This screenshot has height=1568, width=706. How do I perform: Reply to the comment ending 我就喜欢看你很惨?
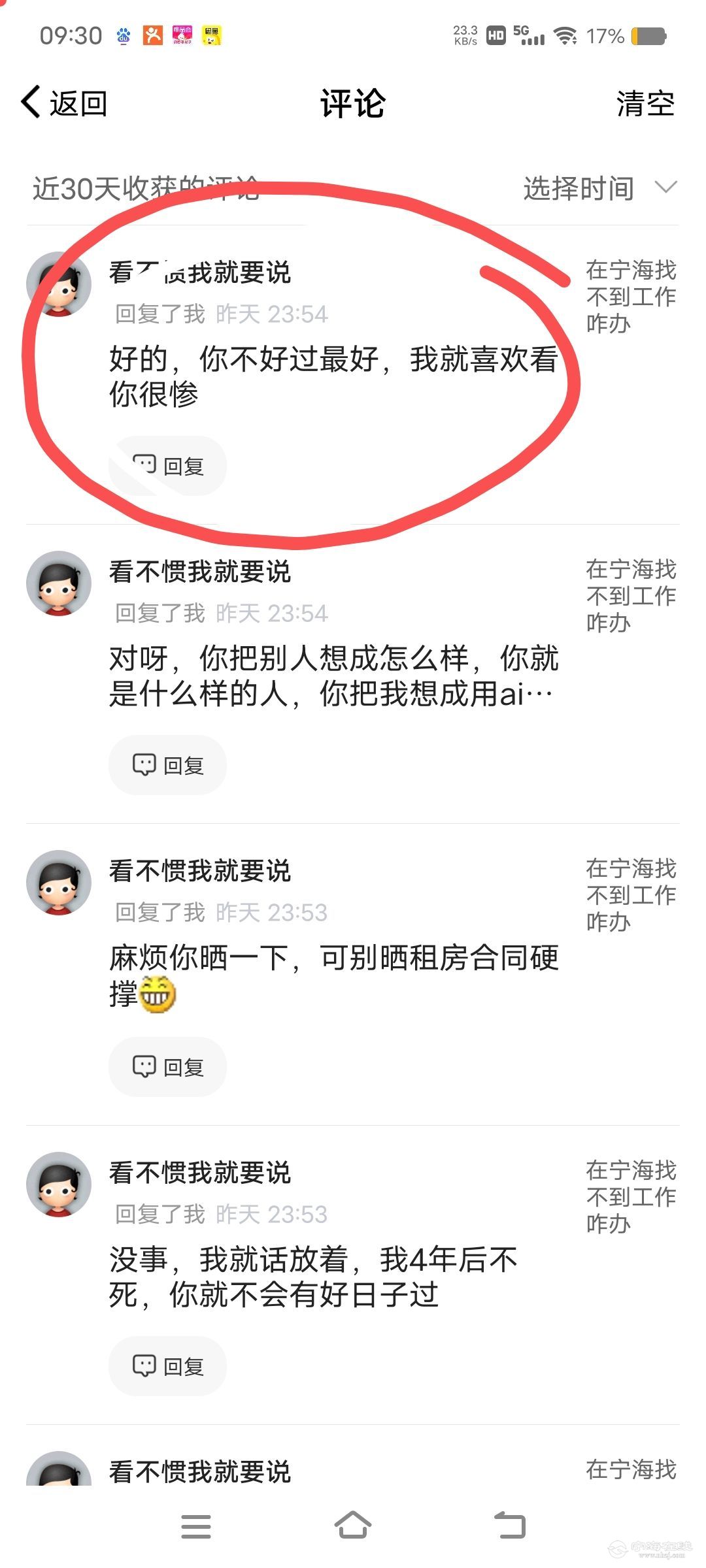click(168, 466)
